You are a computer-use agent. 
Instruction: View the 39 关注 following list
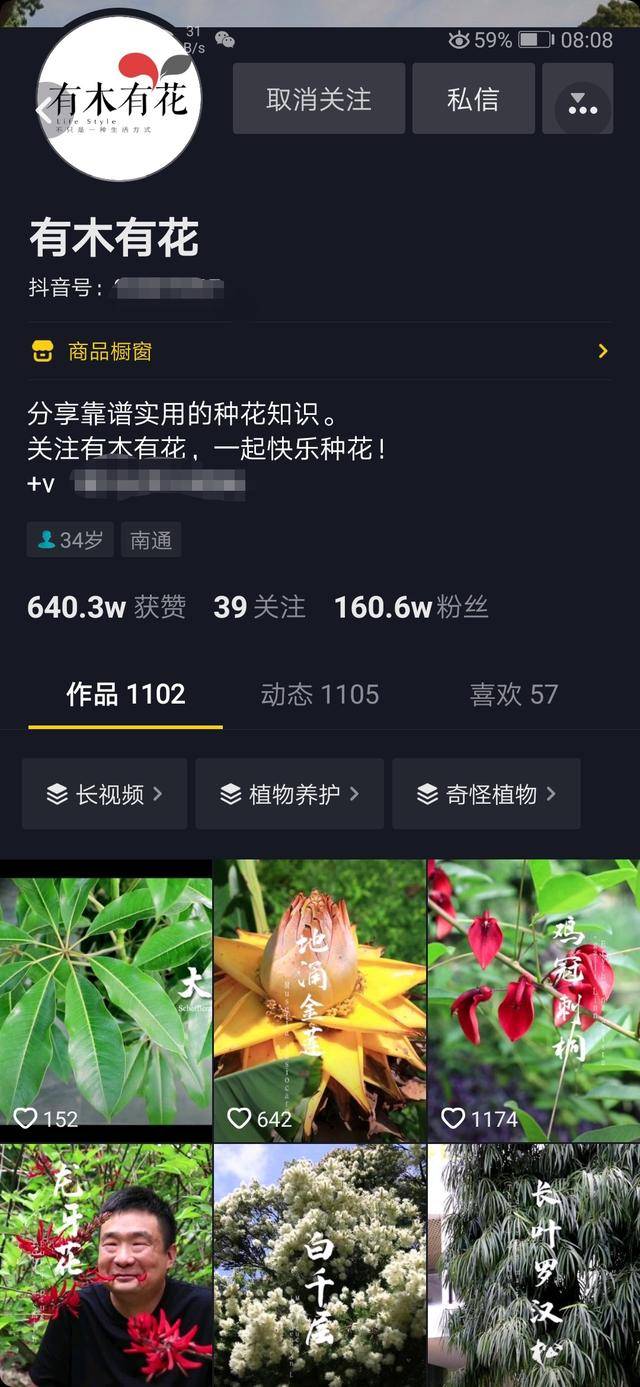coord(259,607)
